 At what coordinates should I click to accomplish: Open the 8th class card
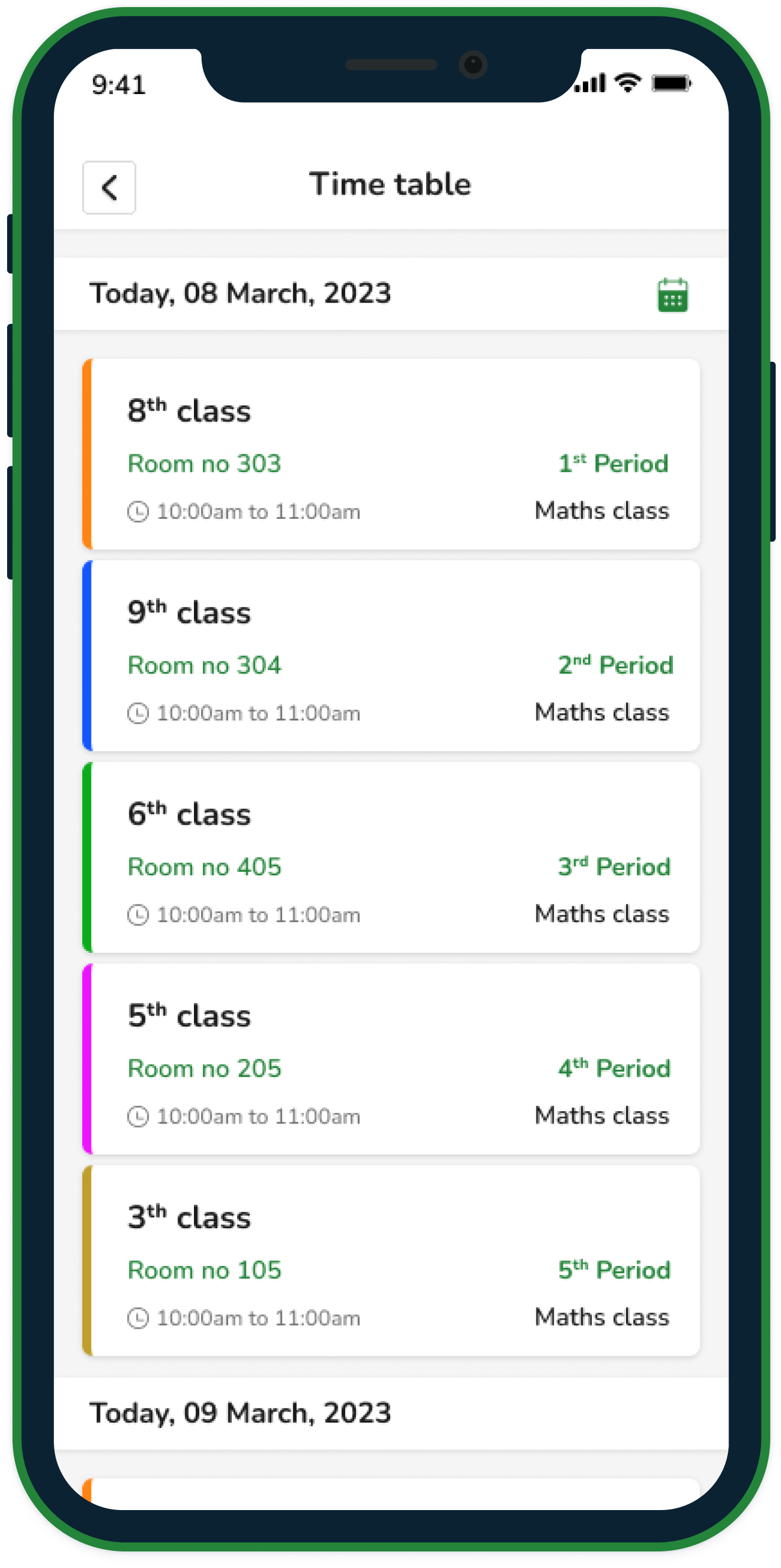click(391, 454)
